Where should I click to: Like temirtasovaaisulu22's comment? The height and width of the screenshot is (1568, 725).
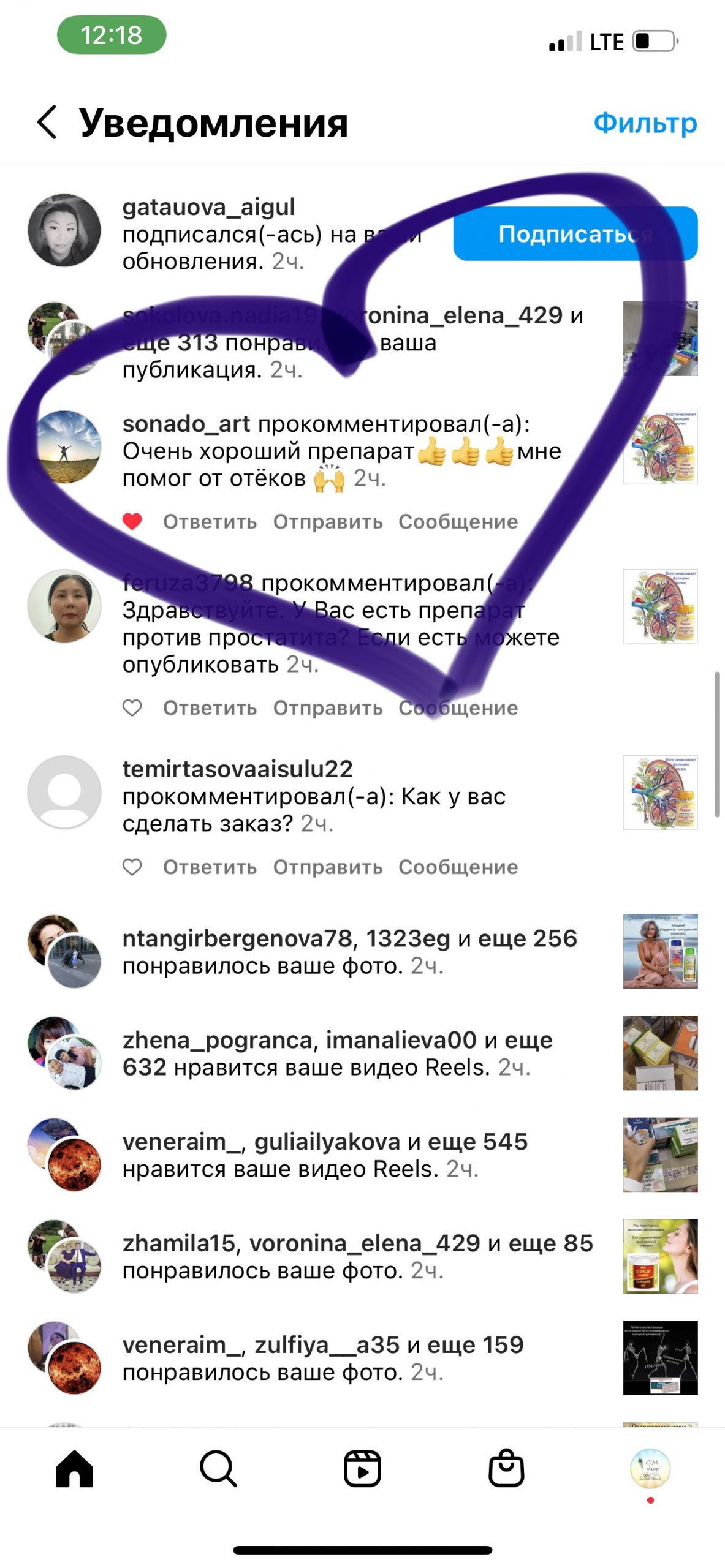tap(132, 867)
